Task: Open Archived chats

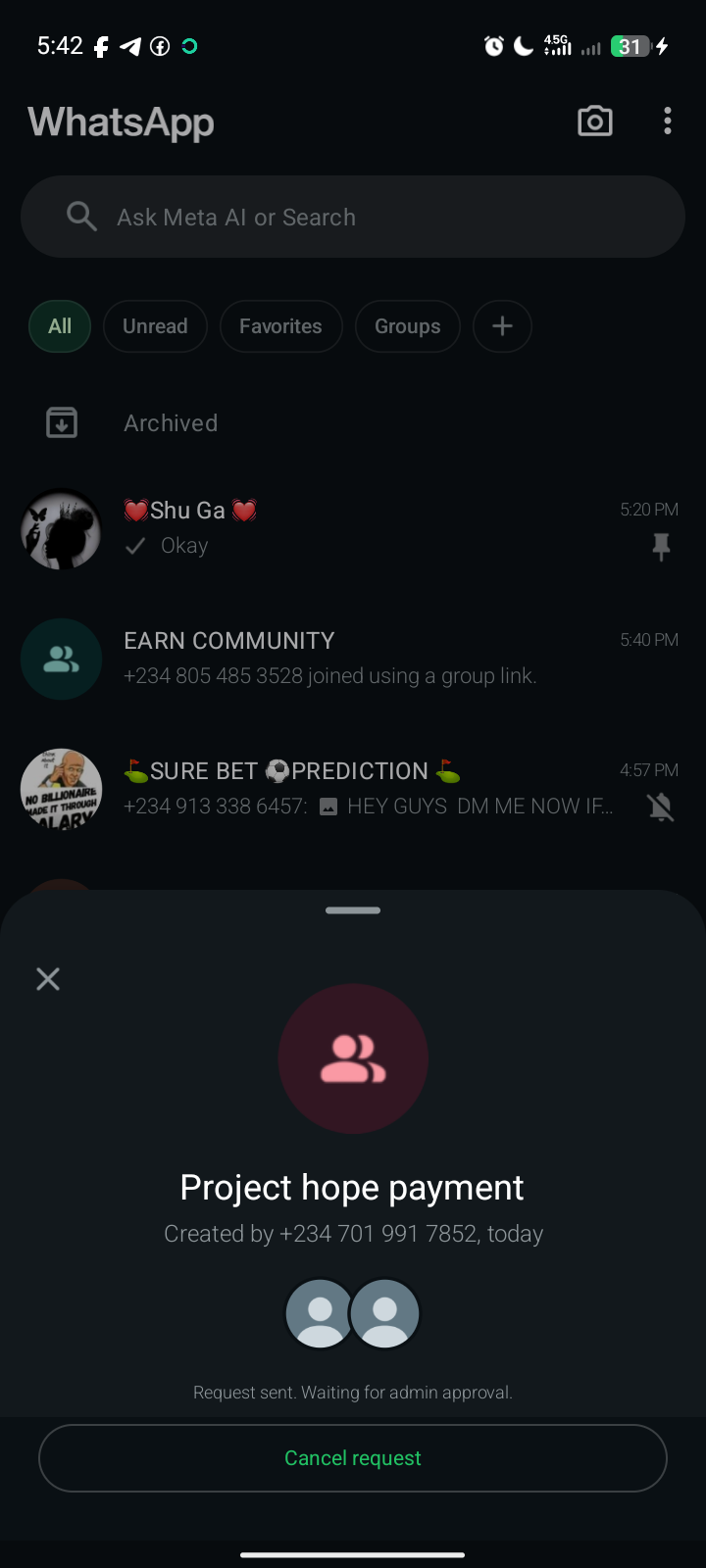Action: click(x=171, y=423)
